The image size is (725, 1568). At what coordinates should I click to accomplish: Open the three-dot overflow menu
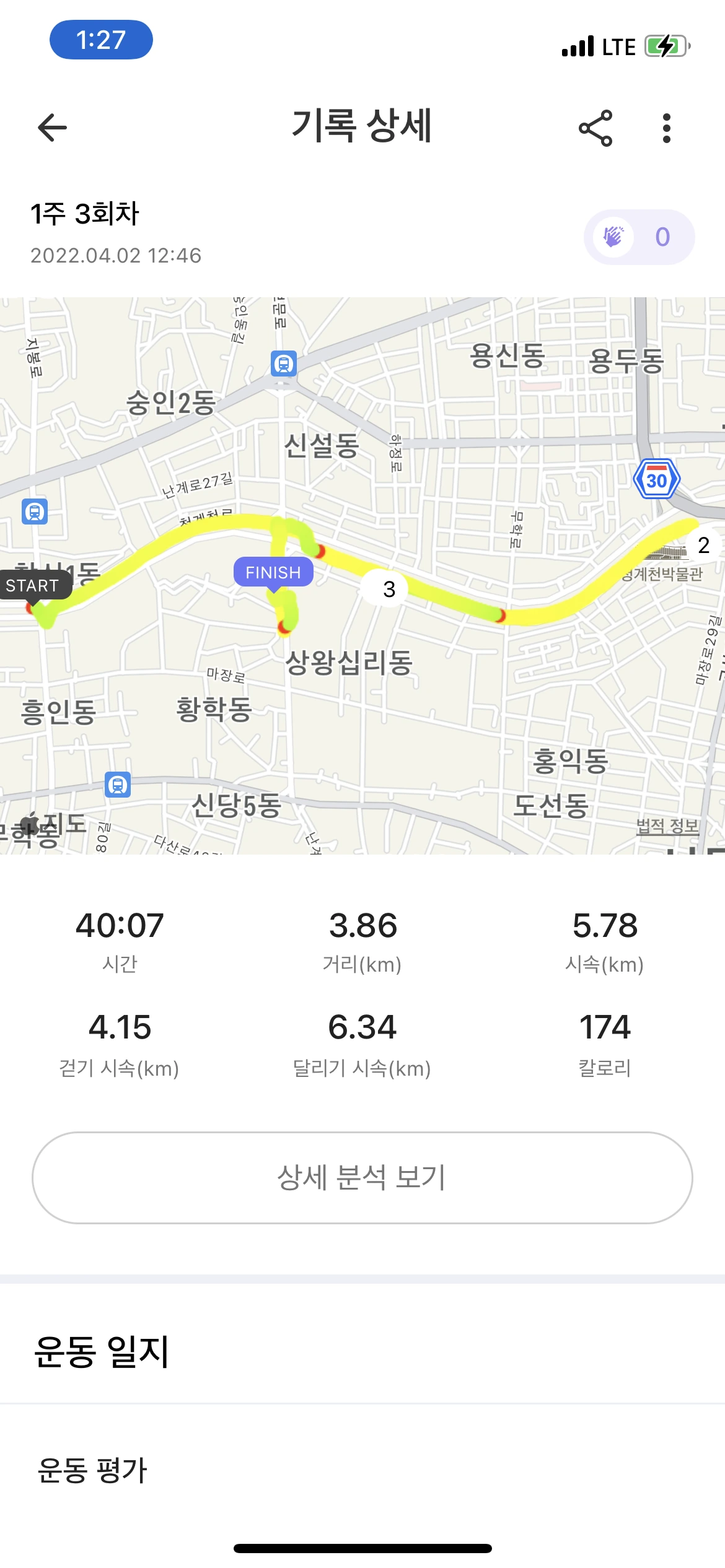[x=667, y=128]
